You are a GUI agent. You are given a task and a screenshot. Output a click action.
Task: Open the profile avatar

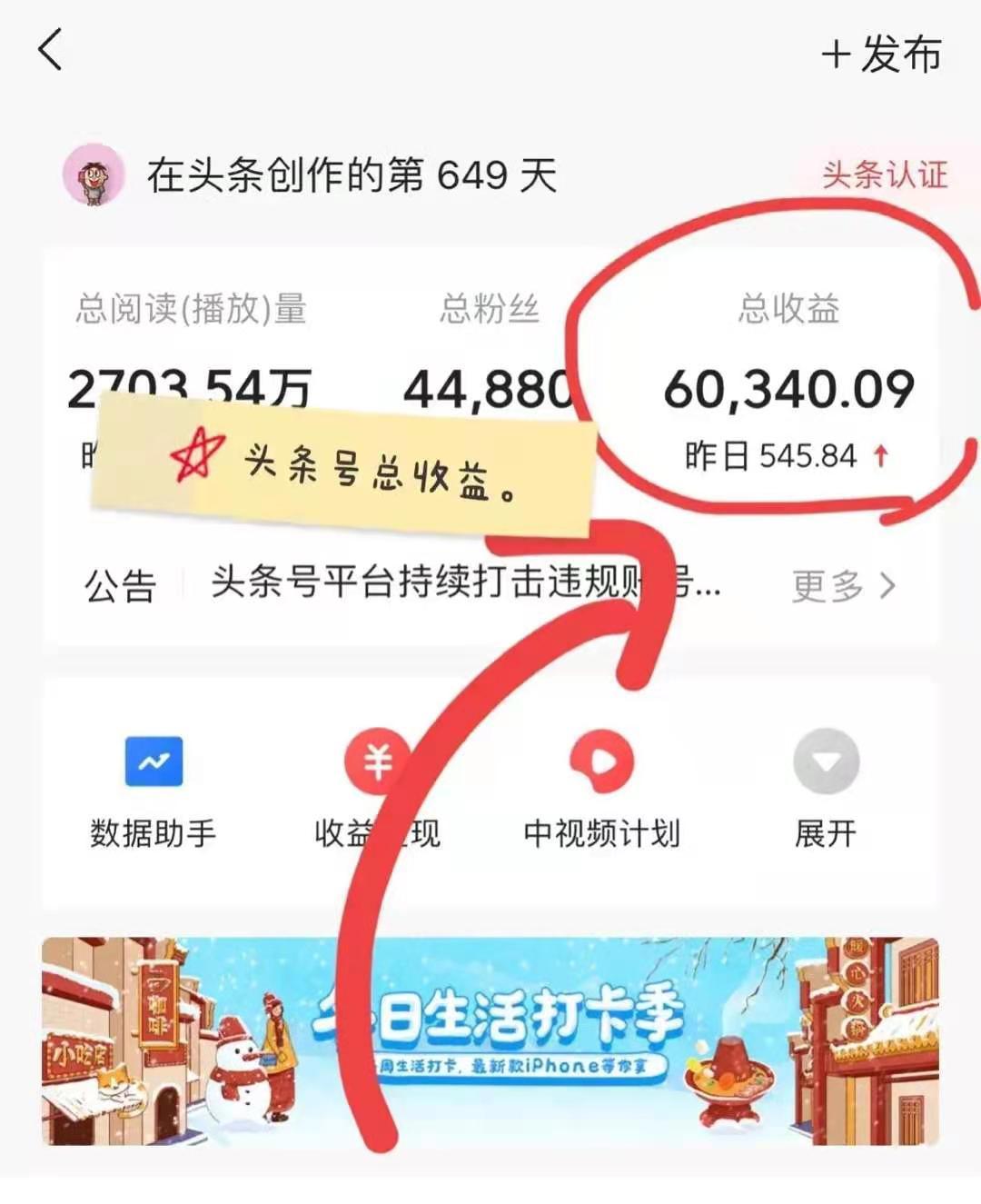click(x=94, y=174)
